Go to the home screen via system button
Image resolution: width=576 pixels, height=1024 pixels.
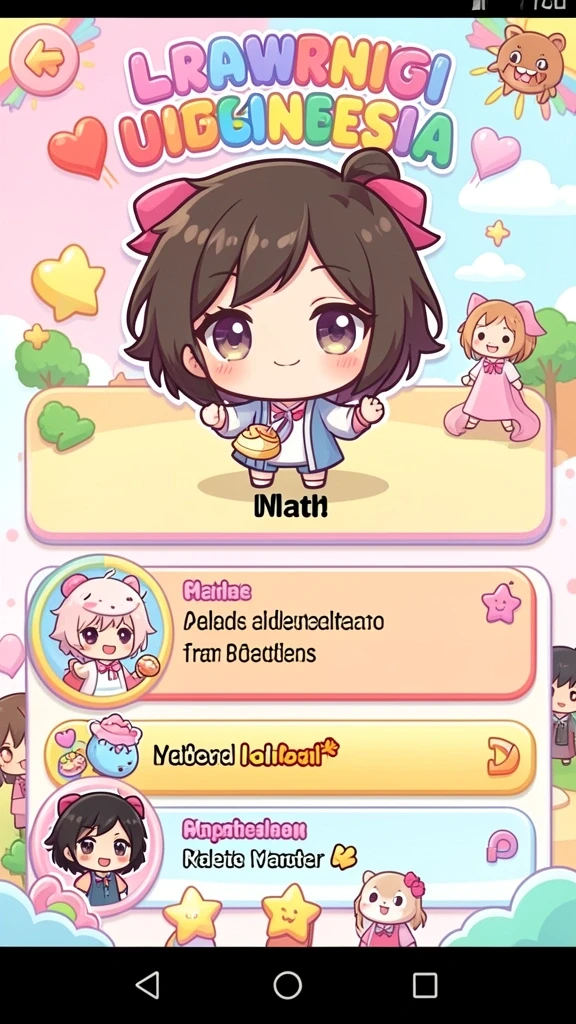[288, 984]
